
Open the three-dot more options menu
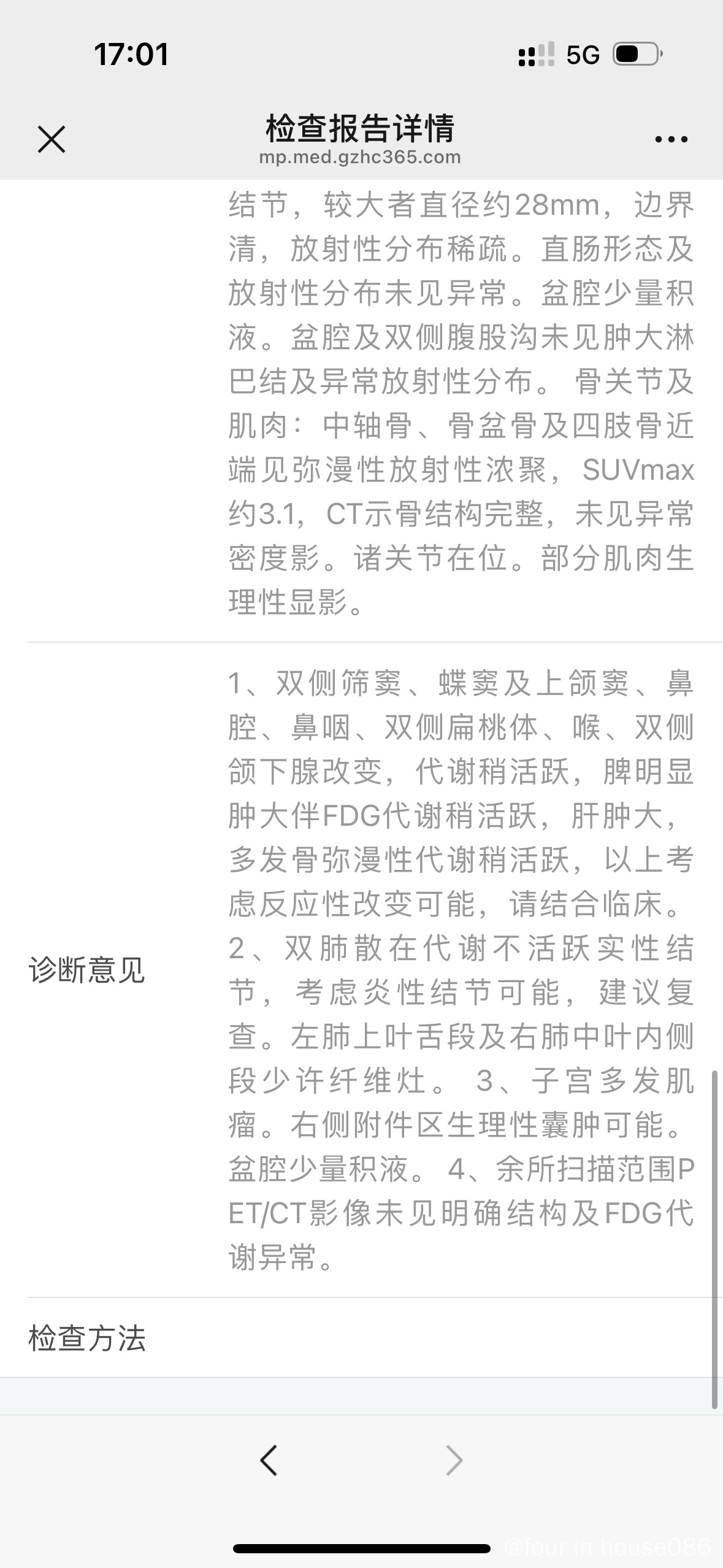tap(671, 139)
